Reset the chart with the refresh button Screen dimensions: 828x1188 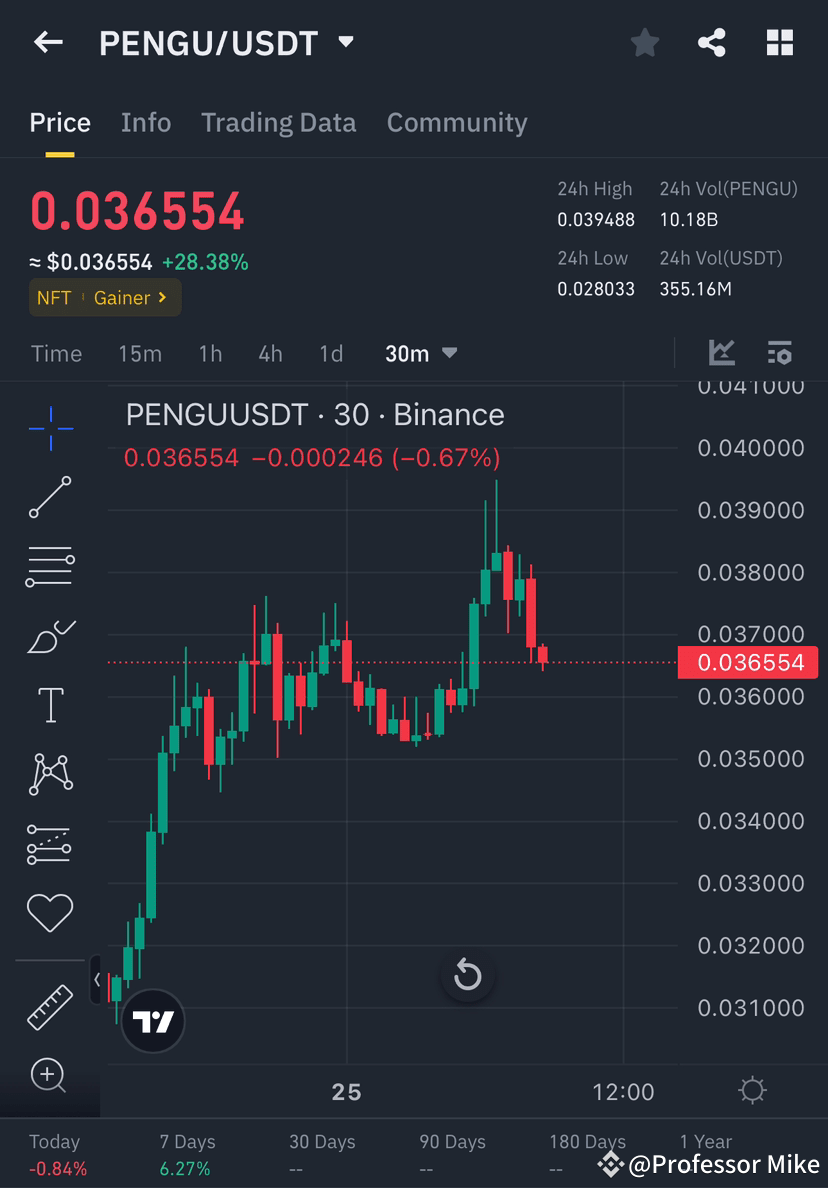point(468,975)
